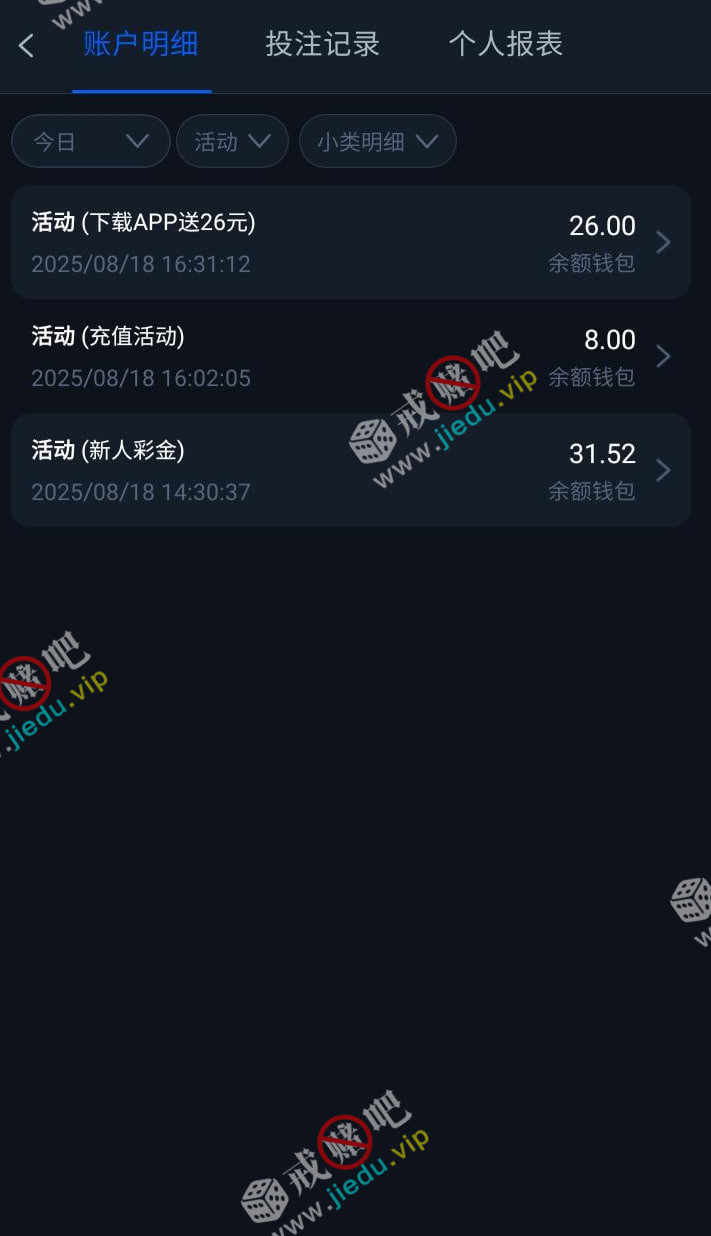Switch to the 个人报表 tab
Image resolution: width=711 pixels, height=1236 pixels.
pyautogui.click(x=505, y=45)
